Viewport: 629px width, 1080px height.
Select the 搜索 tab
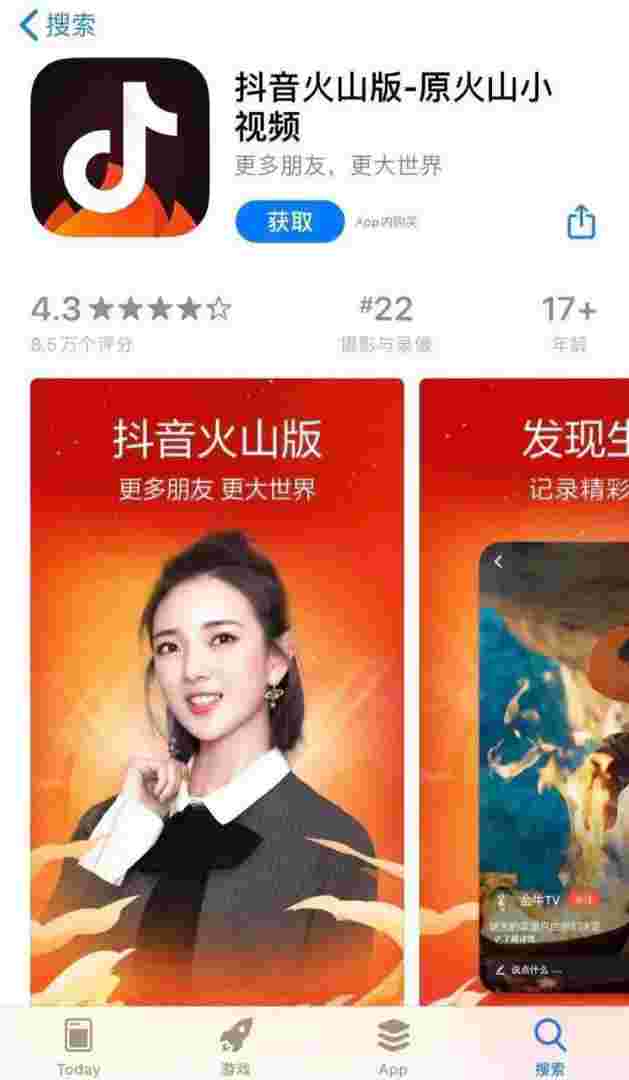click(x=550, y=1046)
